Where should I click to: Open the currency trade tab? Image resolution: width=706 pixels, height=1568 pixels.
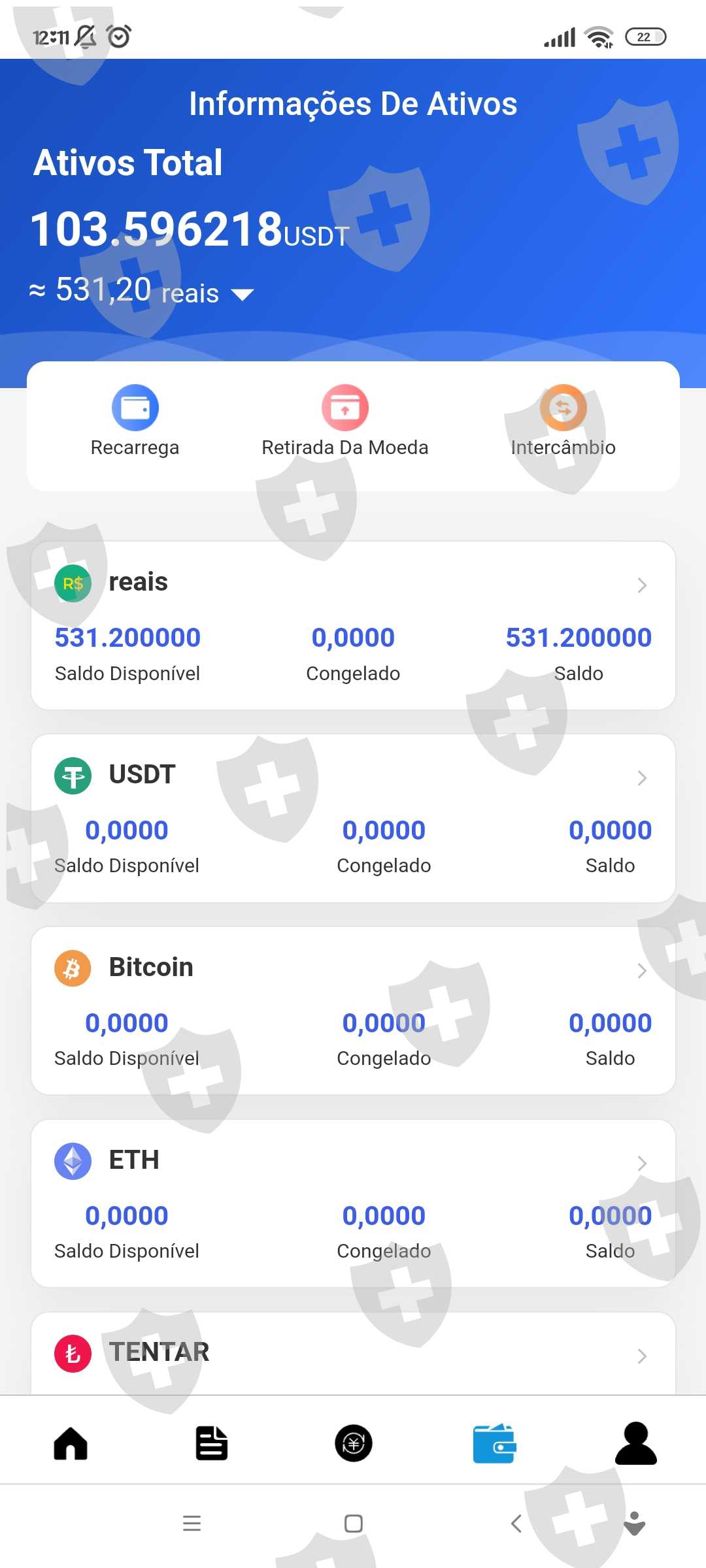[354, 1443]
